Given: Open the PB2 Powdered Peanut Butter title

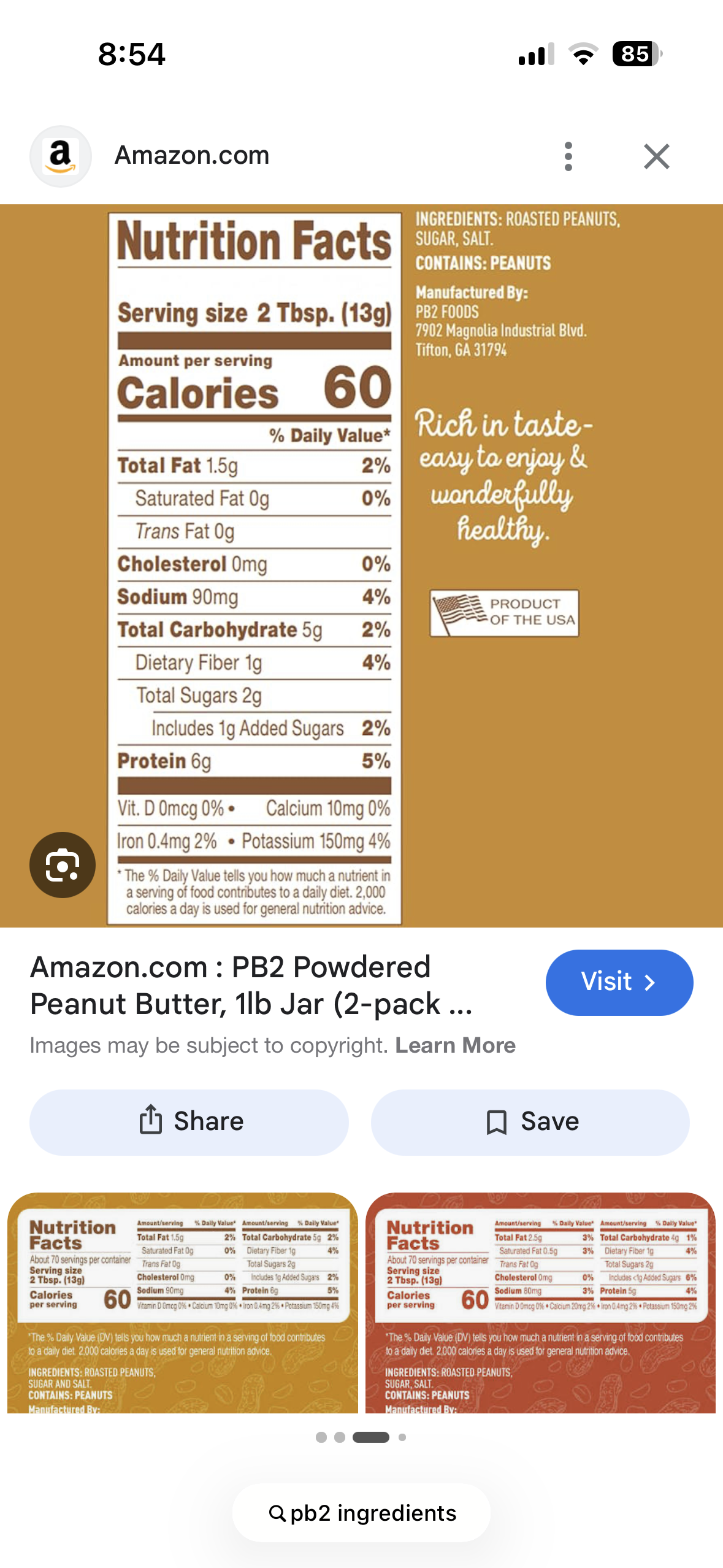Looking at the screenshot, I should (x=251, y=985).
